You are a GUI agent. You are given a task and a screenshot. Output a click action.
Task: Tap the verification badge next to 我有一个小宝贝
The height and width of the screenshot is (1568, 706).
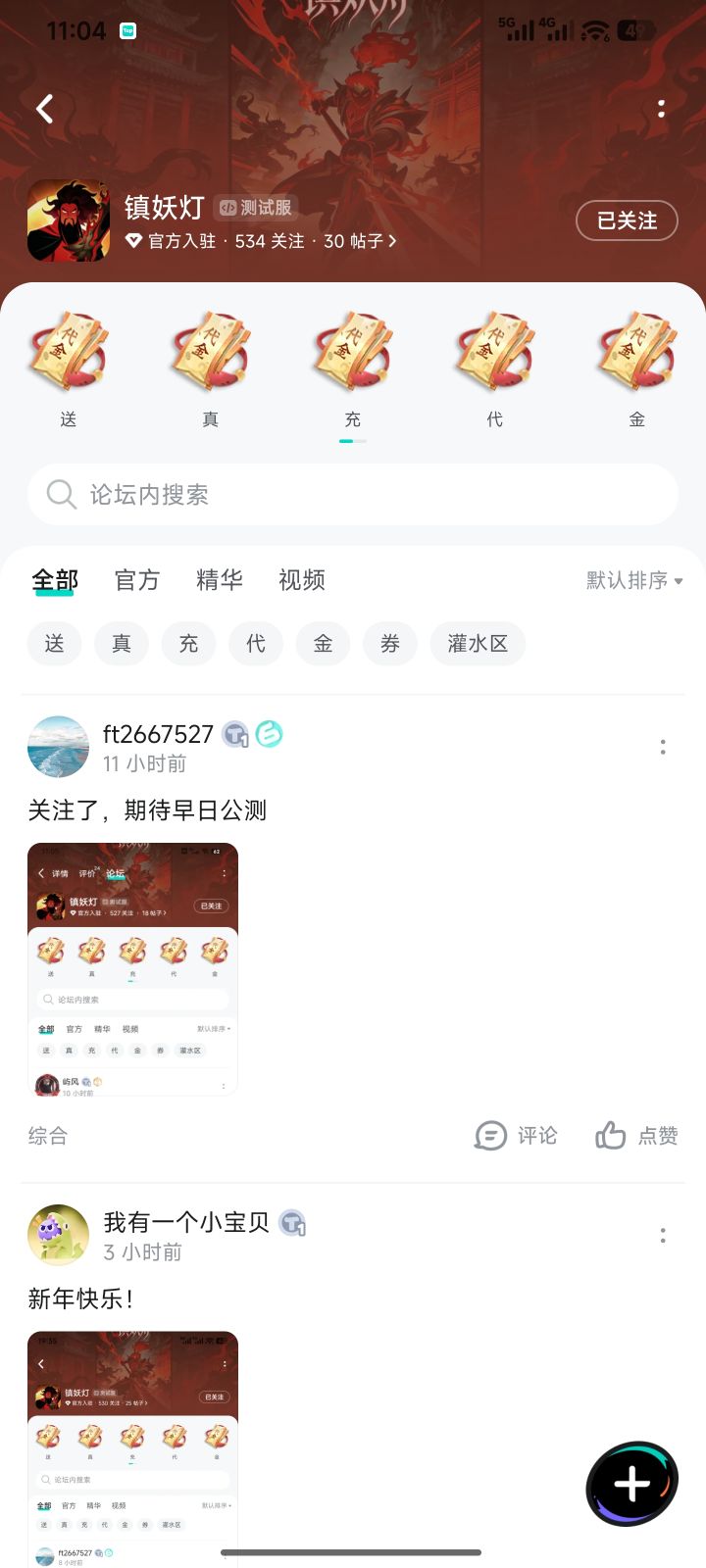[291, 1224]
